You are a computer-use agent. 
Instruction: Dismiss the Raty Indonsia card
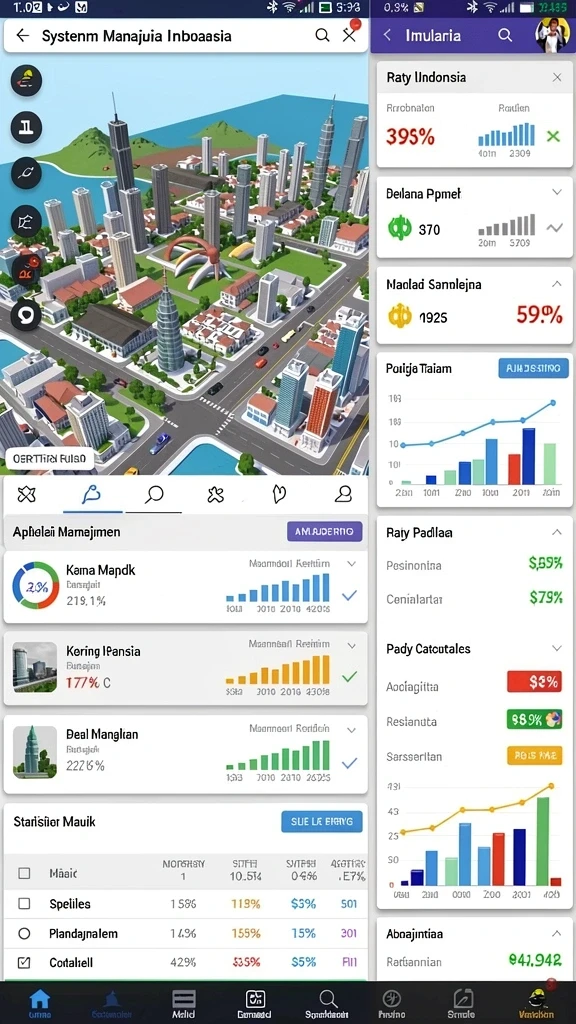556,78
